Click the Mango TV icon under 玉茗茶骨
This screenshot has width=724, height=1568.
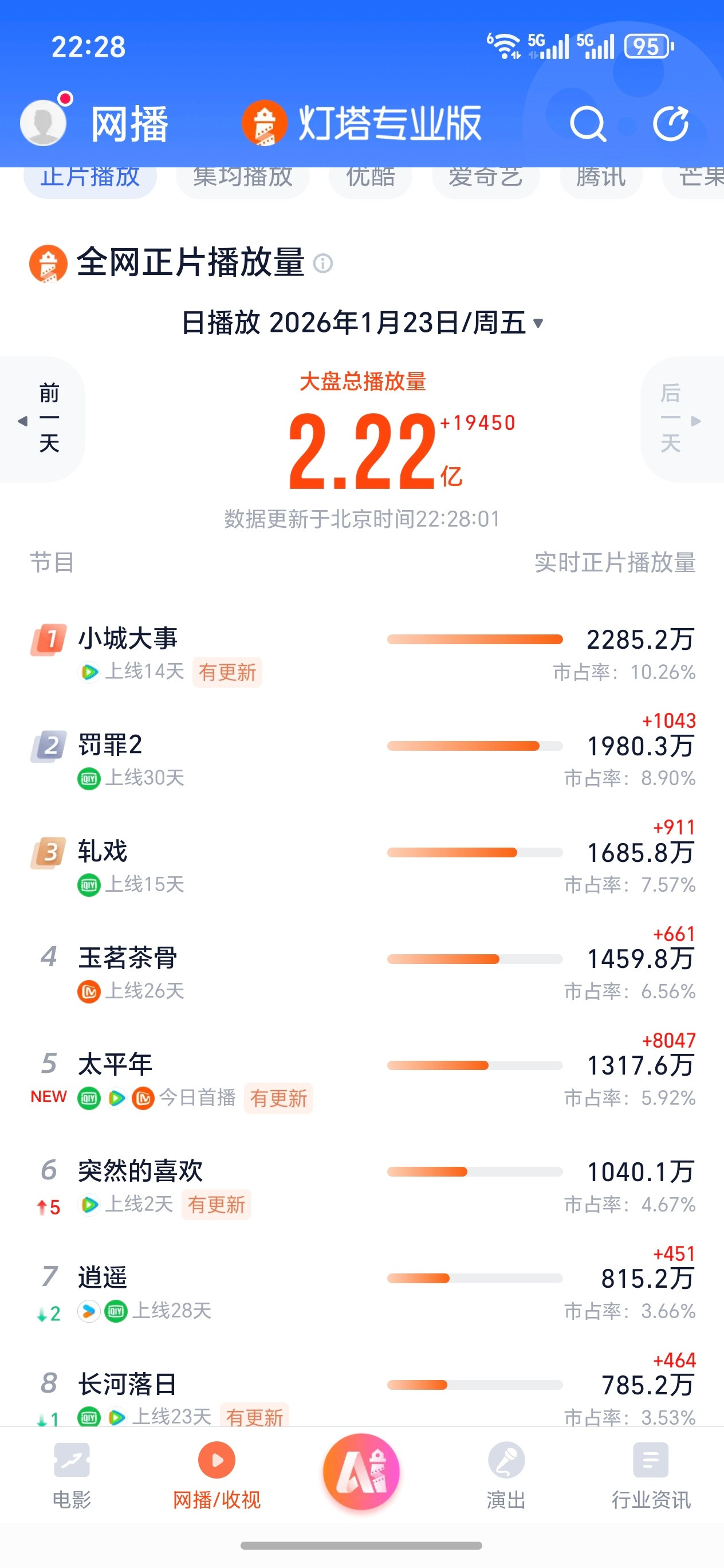(89, 991)
